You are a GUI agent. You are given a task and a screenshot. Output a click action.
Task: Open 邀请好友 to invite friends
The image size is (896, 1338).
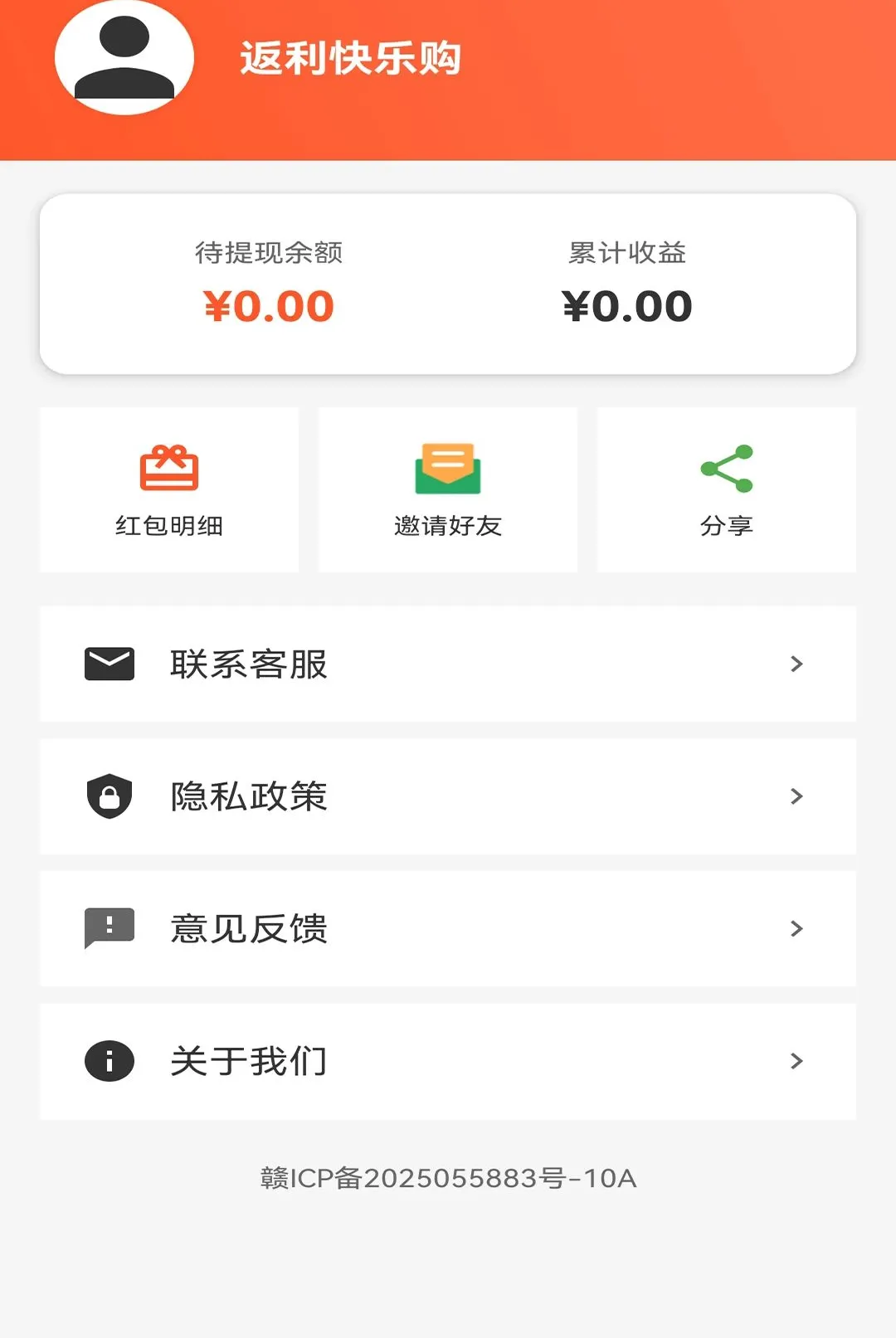[448, 489]
